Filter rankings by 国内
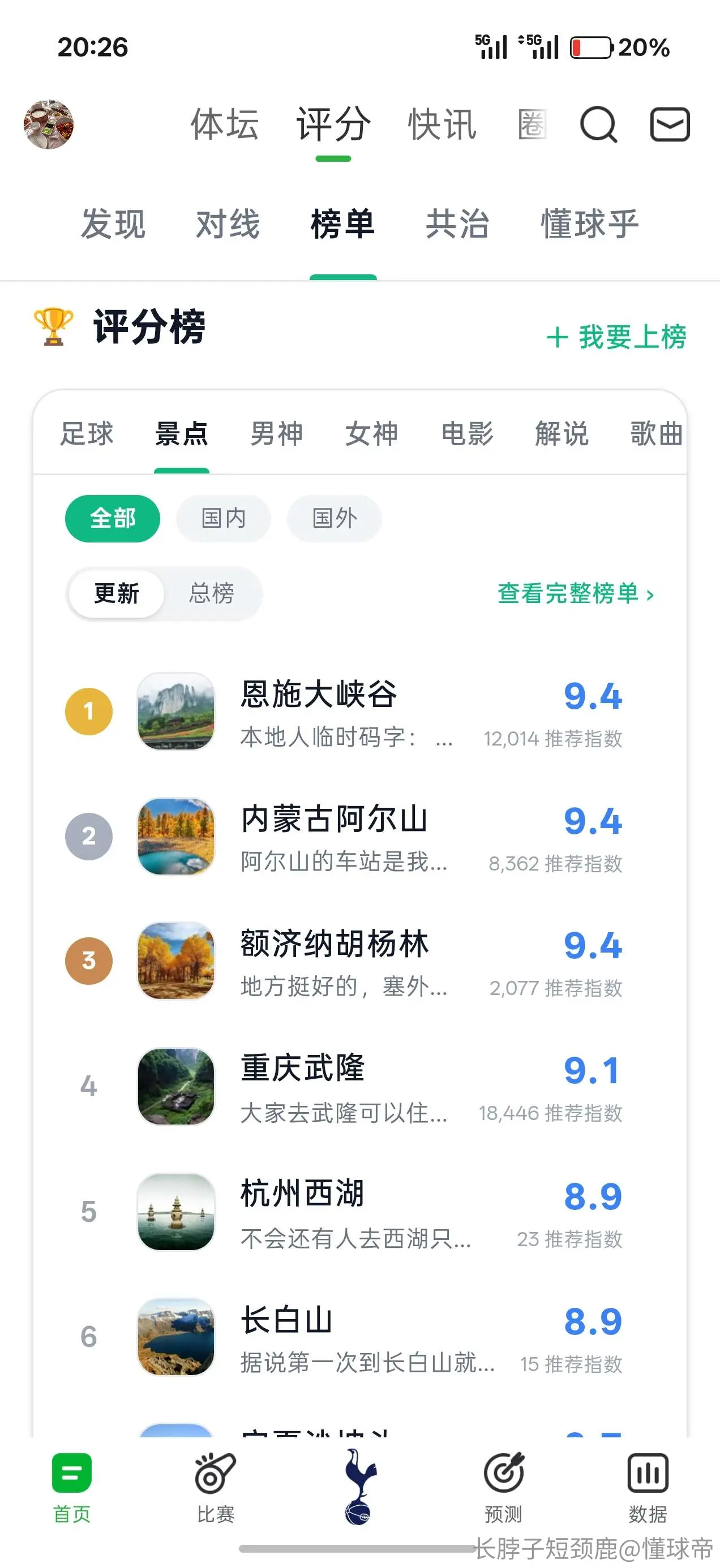Screen dimensions: 720x1568 (224, 518)
